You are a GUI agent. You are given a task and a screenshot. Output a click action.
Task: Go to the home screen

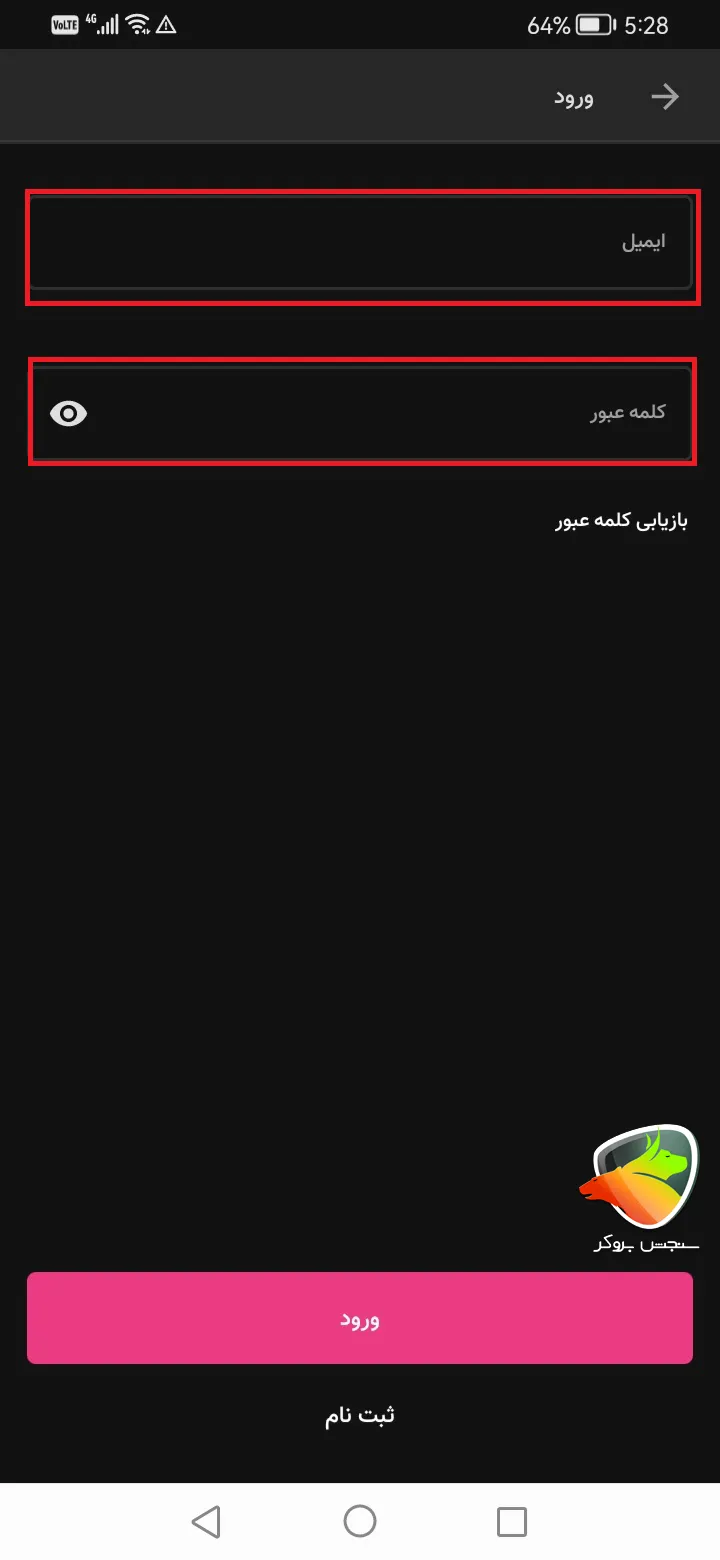[x=360, y=1521]
